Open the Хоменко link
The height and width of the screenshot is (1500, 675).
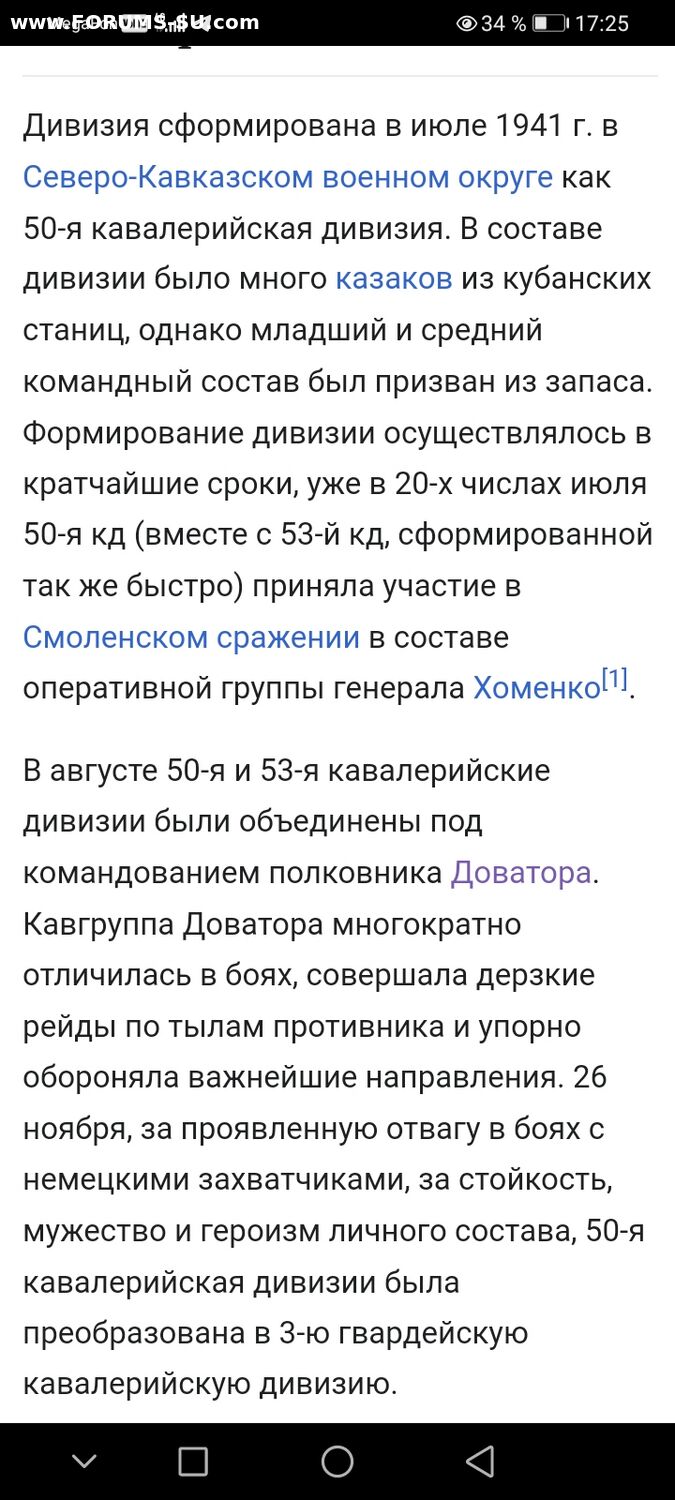536,688
